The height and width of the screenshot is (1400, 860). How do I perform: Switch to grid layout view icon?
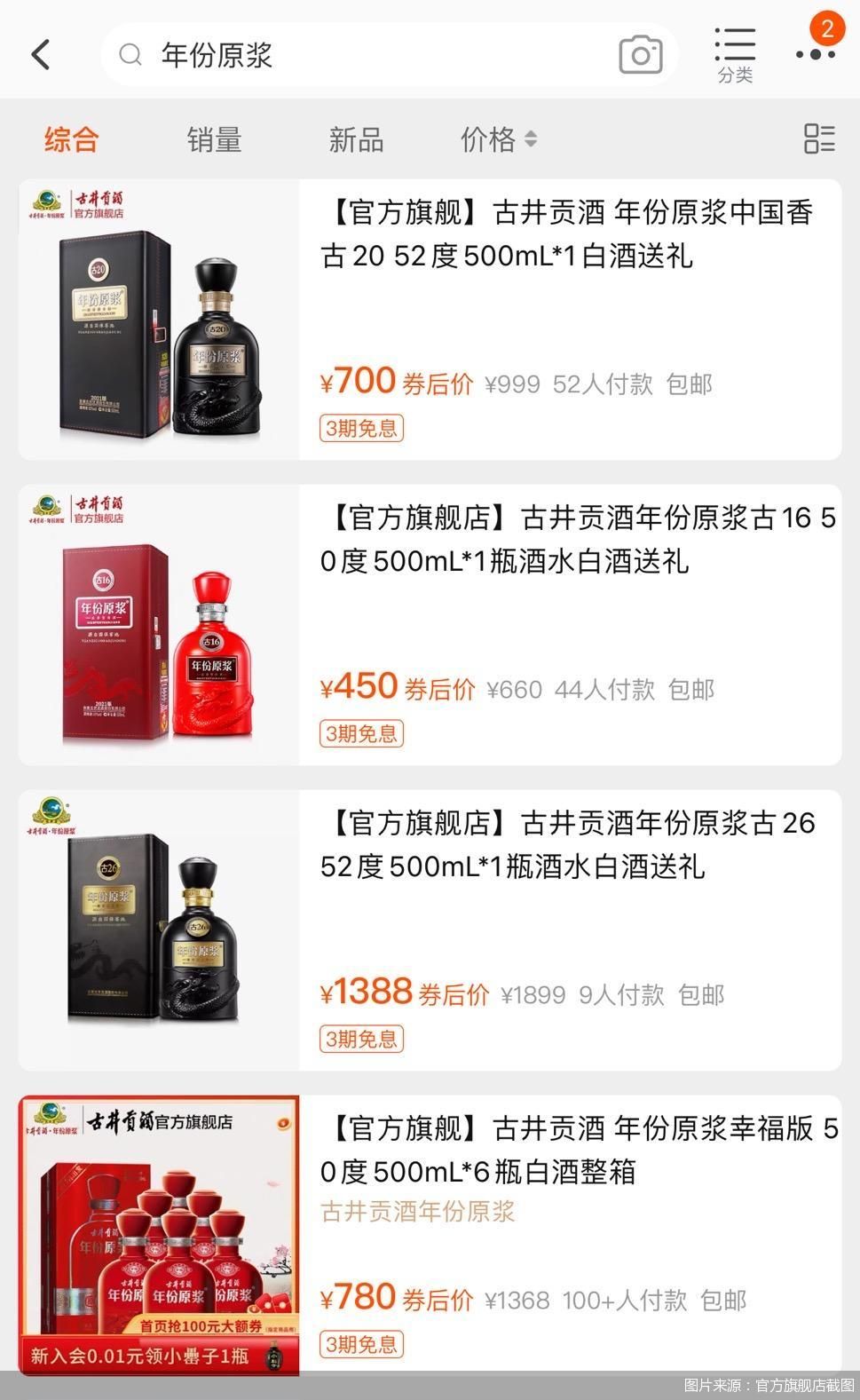pos(818,138)
